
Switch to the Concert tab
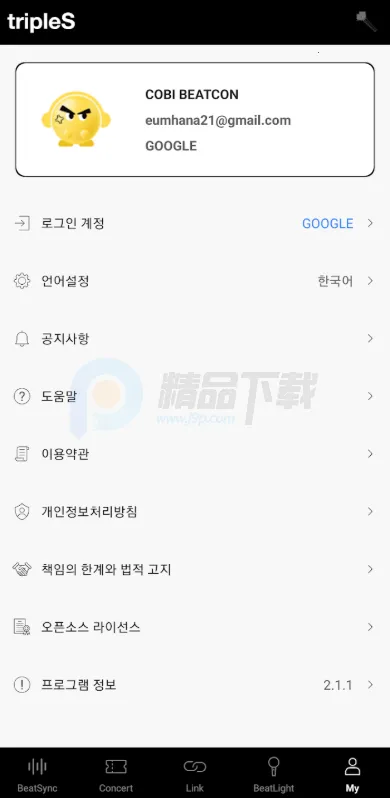[116, 774]
